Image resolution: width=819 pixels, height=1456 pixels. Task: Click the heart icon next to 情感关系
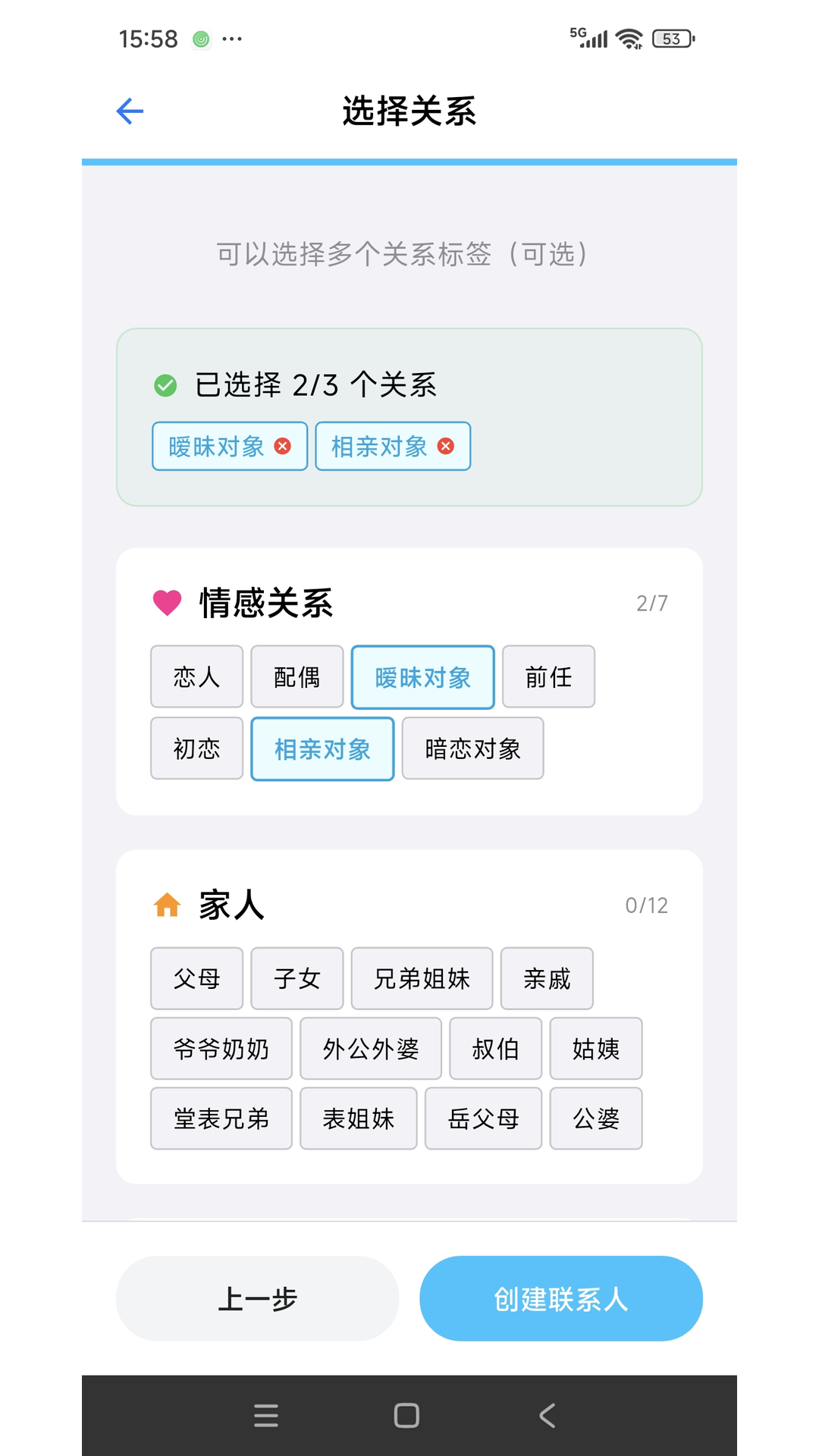point(167,601)
